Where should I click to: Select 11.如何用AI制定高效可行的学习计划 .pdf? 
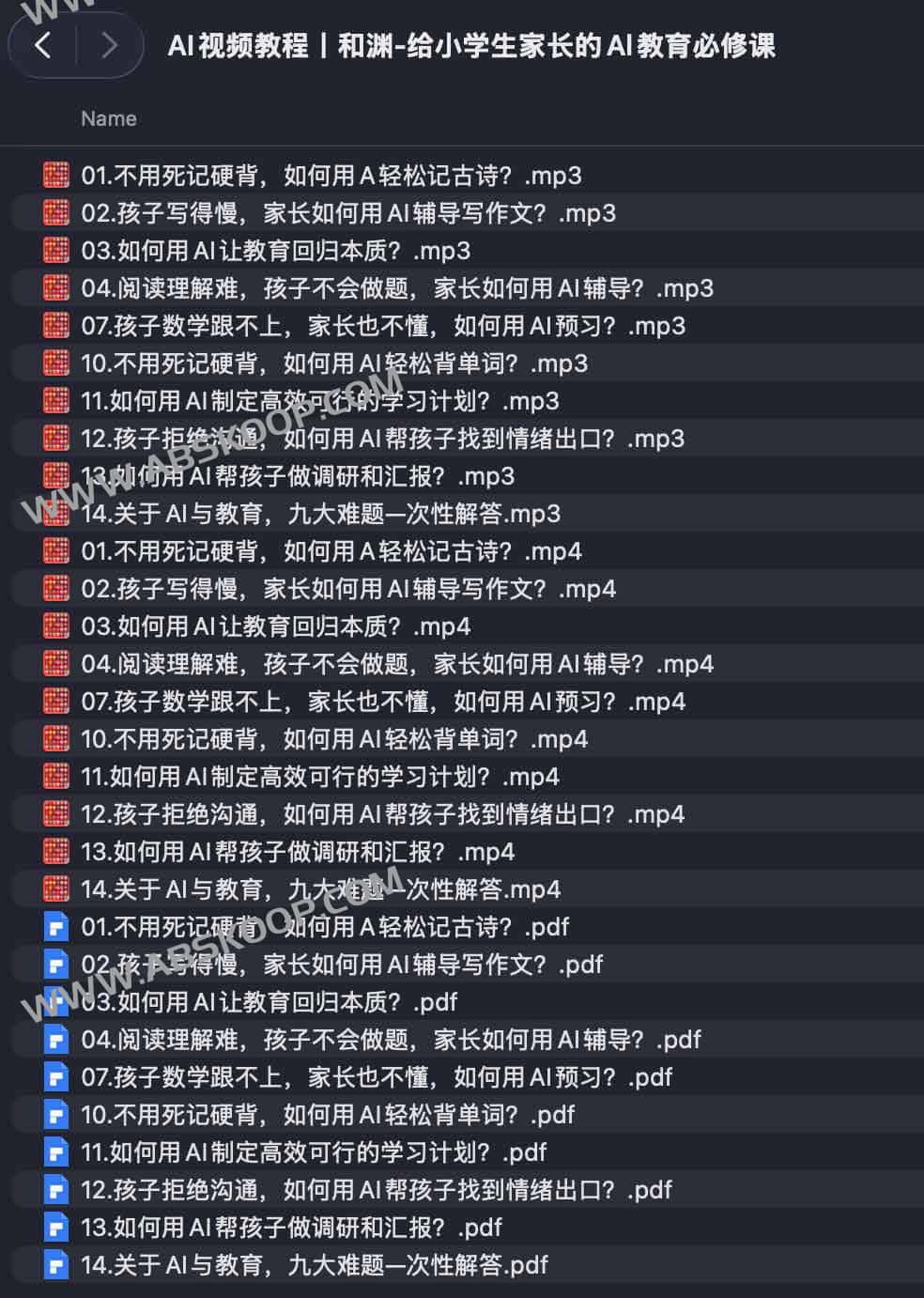click(x=313, y=1152)
